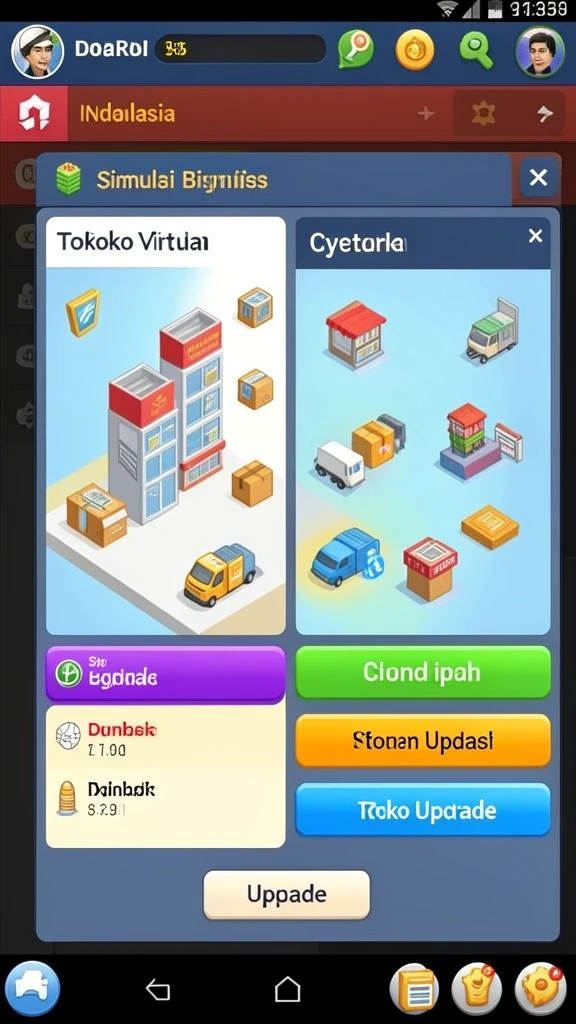Open the profile avatar at top right
This screenshot has width=576, height=1024.
(540, 51)
